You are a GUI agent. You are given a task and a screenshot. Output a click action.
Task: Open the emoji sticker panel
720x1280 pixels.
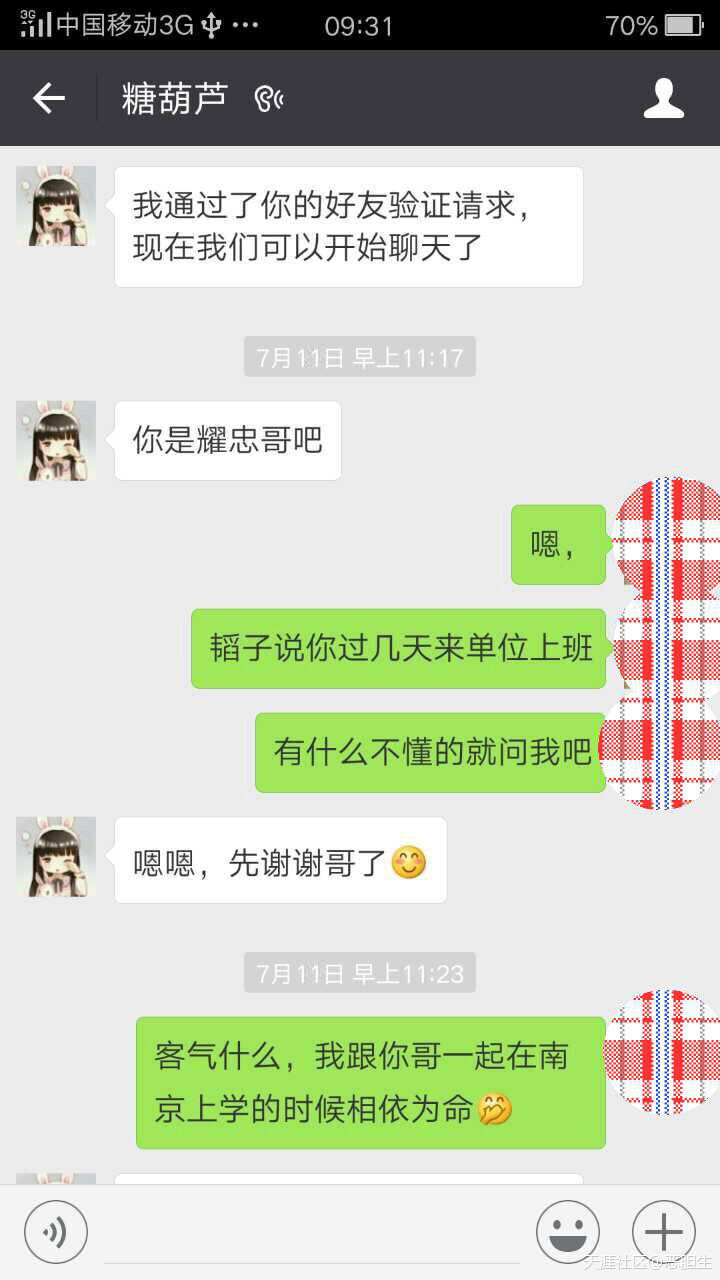[x=567, y=1231]
